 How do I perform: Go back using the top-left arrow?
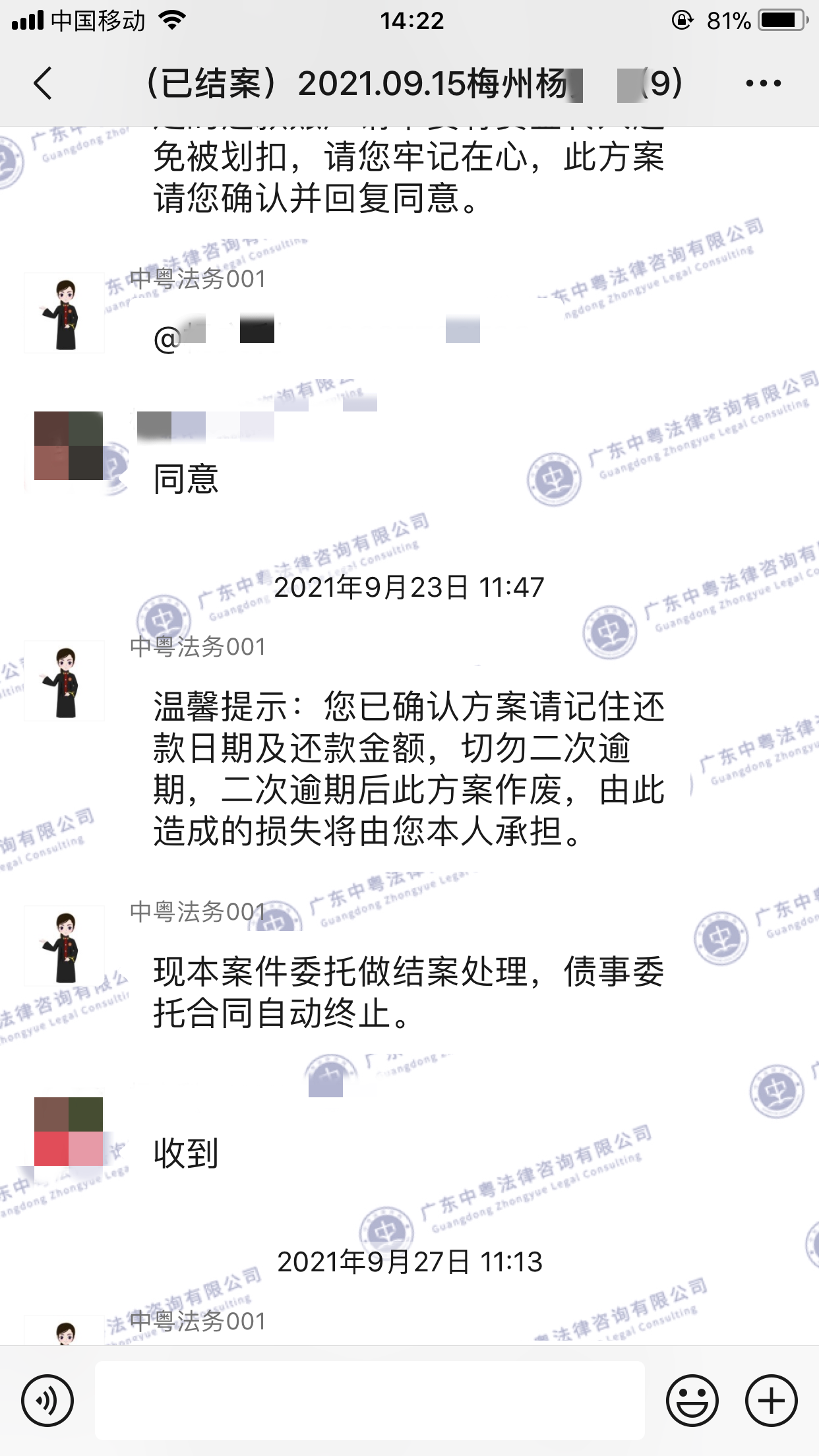pos(43,84)
